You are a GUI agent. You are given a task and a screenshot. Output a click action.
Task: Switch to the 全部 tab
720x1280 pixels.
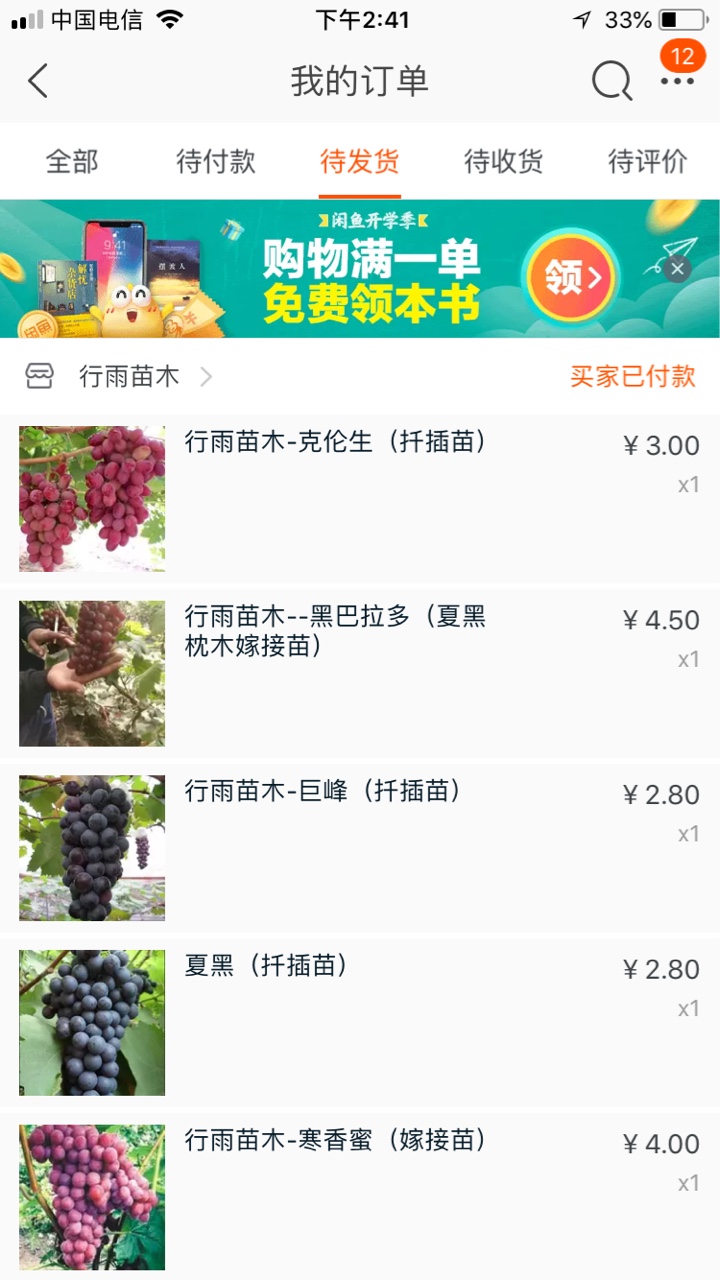(72, 161)
